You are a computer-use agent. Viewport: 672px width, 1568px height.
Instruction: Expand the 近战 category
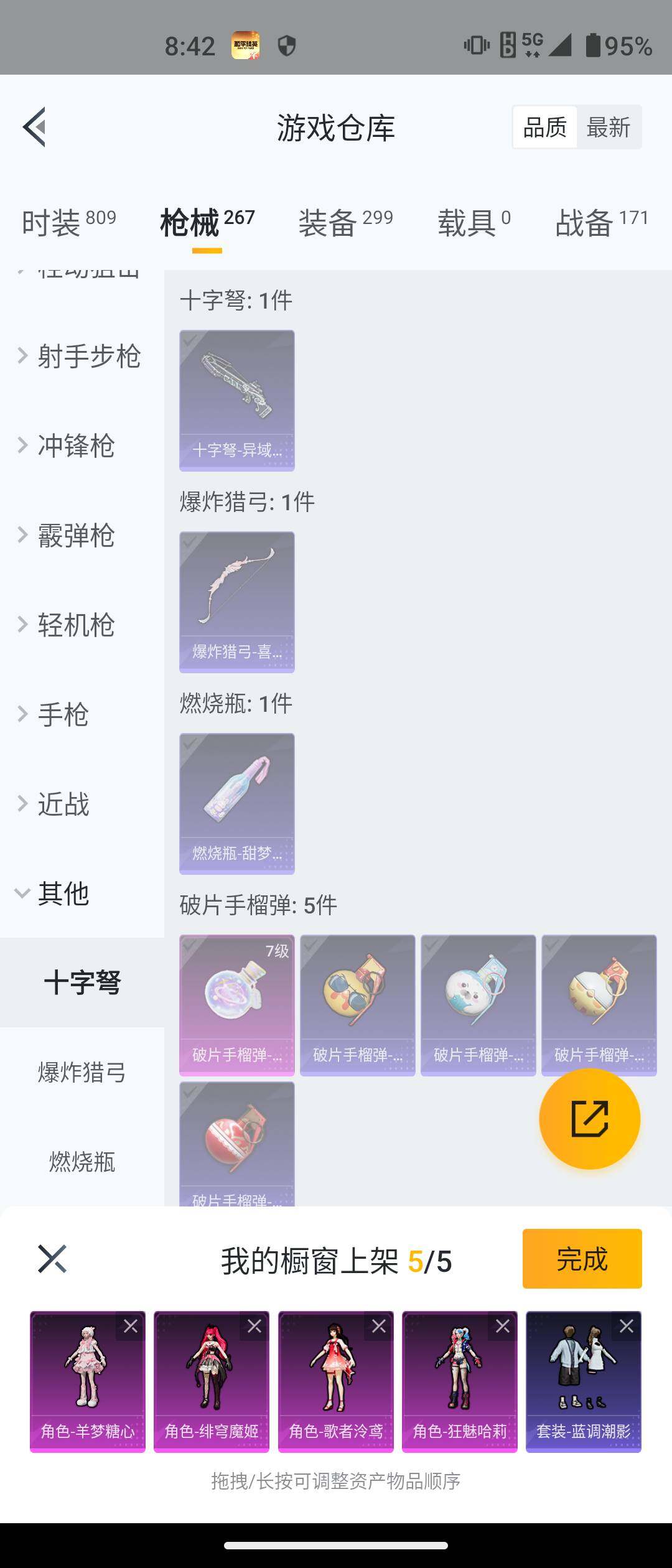click(x=62, y=805)
